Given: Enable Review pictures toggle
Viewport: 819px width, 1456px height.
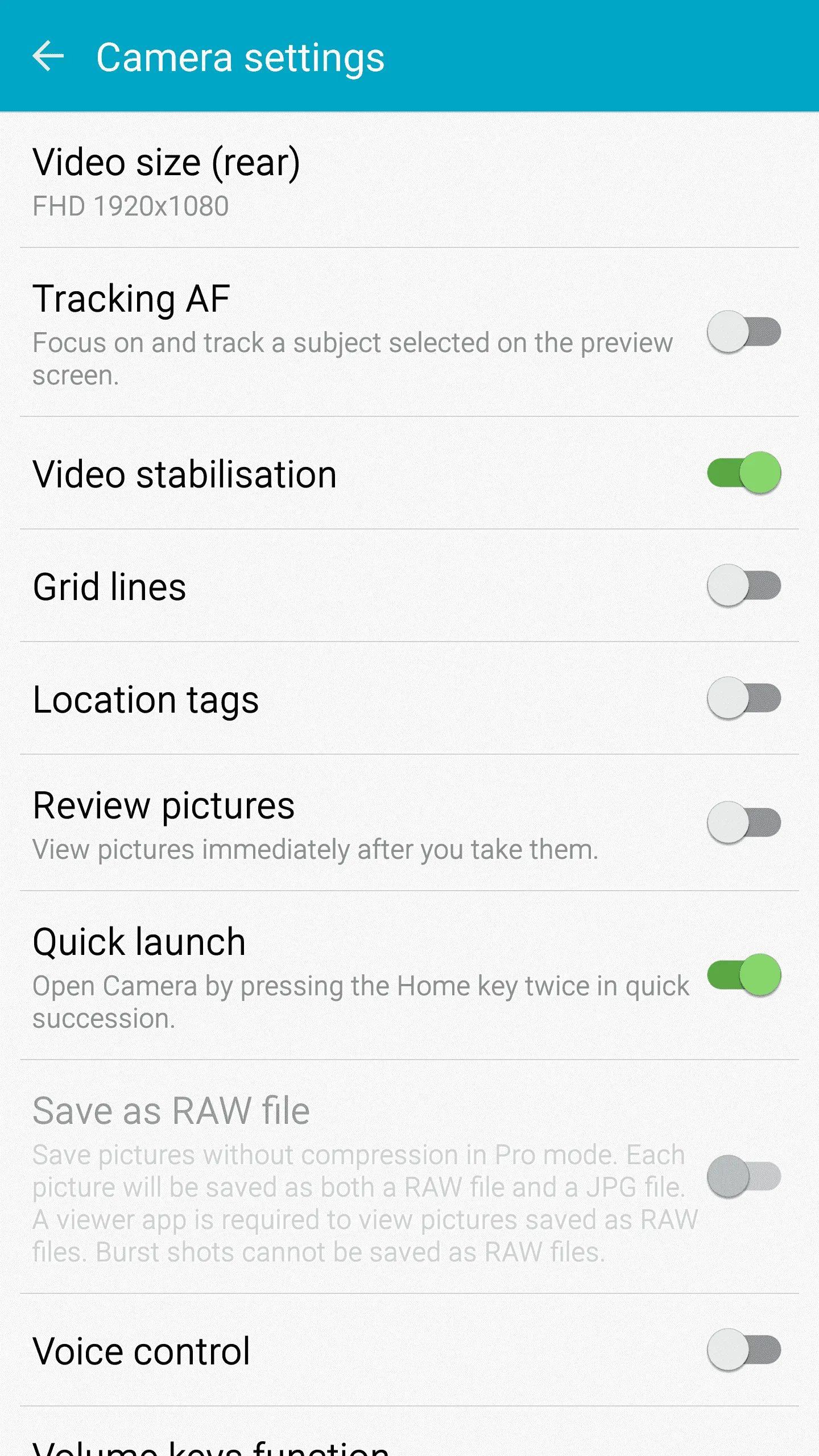Looking at the screenshot, I should pos(743,822).
